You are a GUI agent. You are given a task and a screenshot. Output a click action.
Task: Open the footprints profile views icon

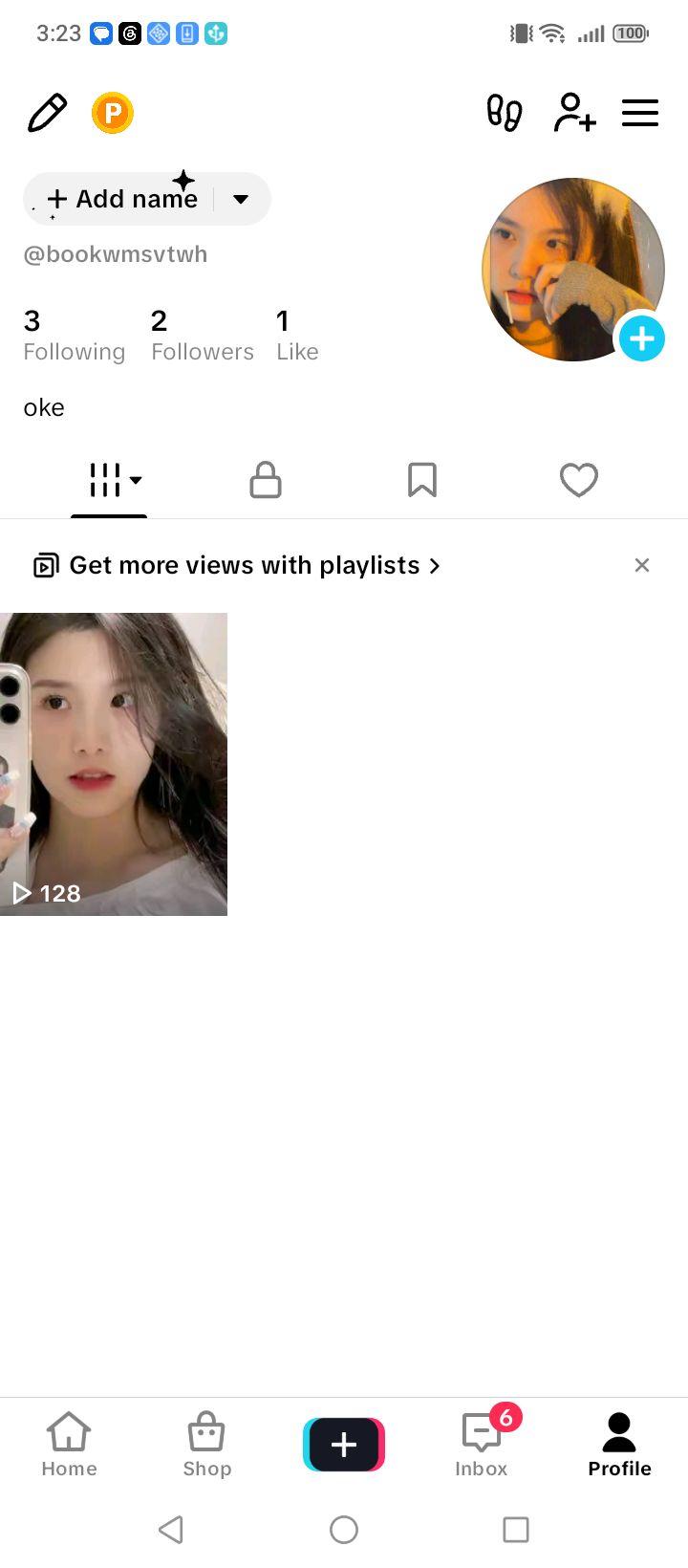click(505, 113)
